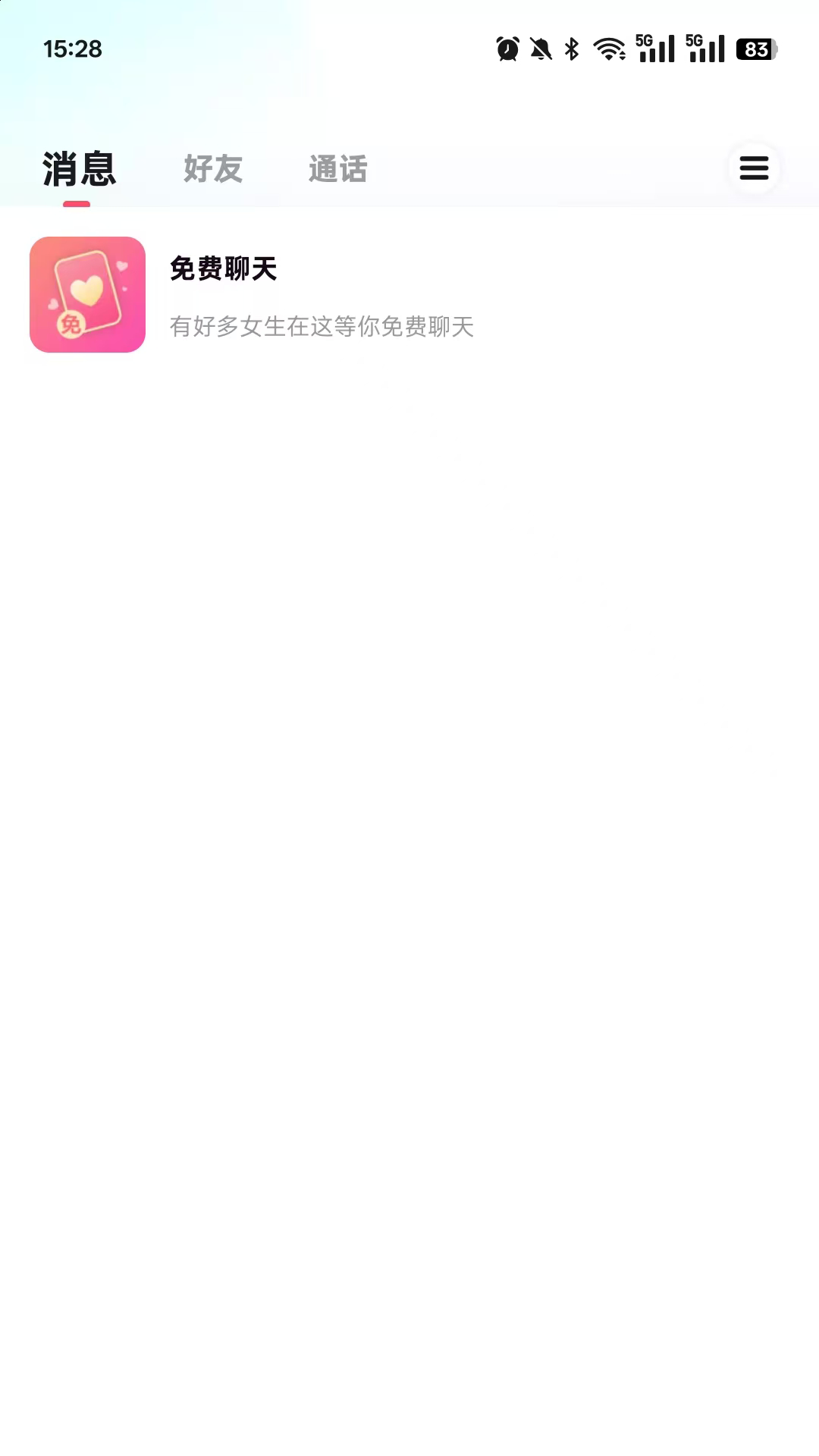The image size is (819, 1456).
Task: Select the 消息 tab
Action: (78, 169)
